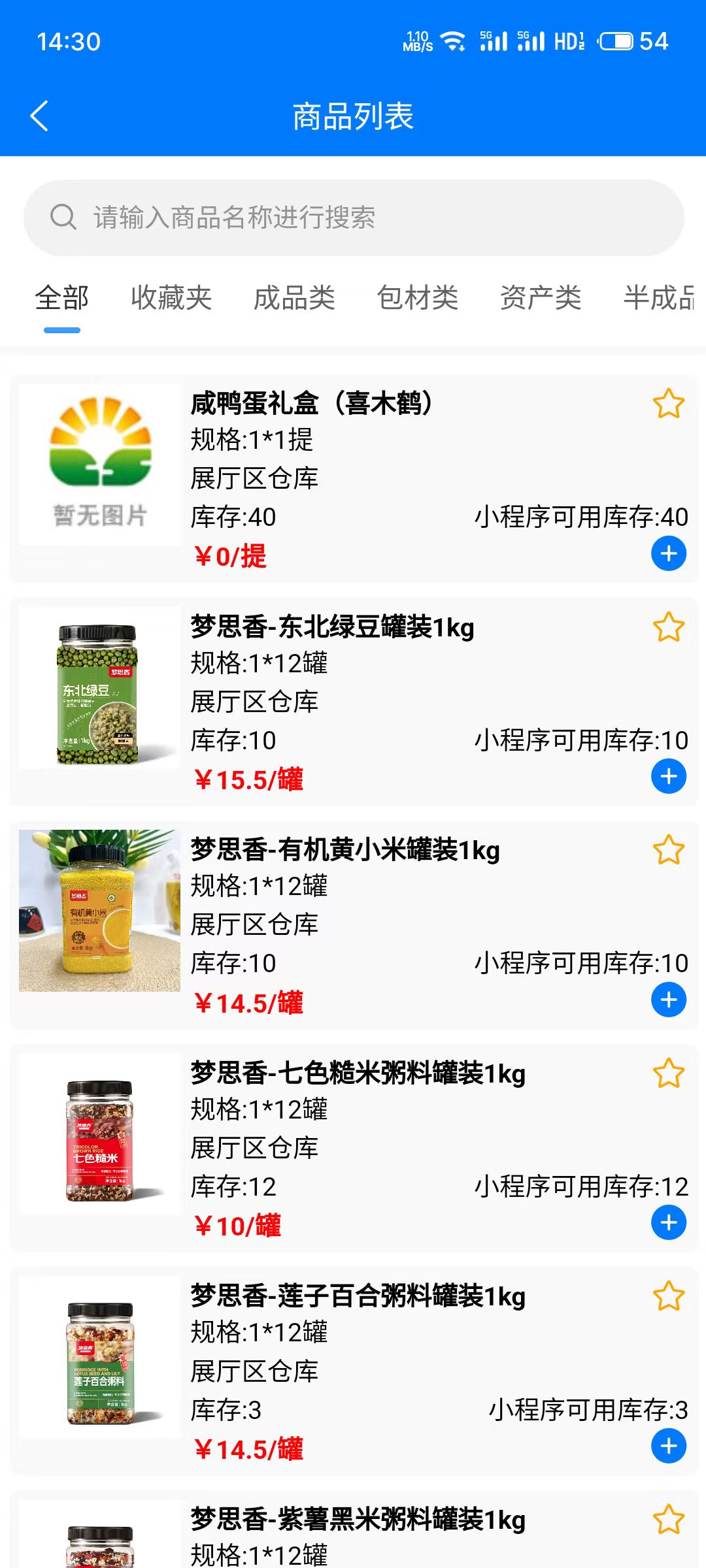Favorite the 有机黄小米罐装1kg product
Screen dimensions: 706x1568
click(668, 850)
